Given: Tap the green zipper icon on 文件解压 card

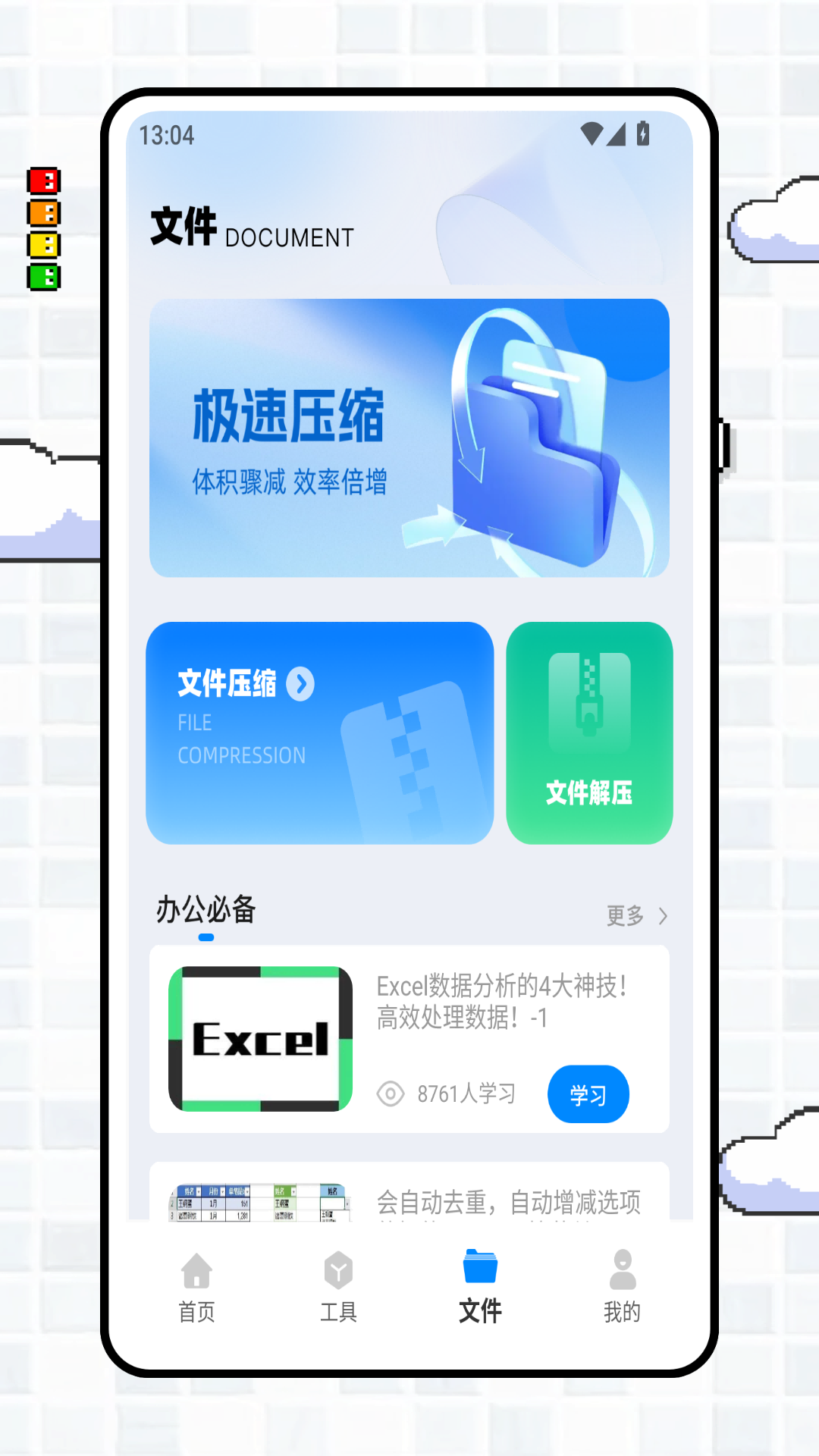Looking at the screenshot, I should (589, 701).
